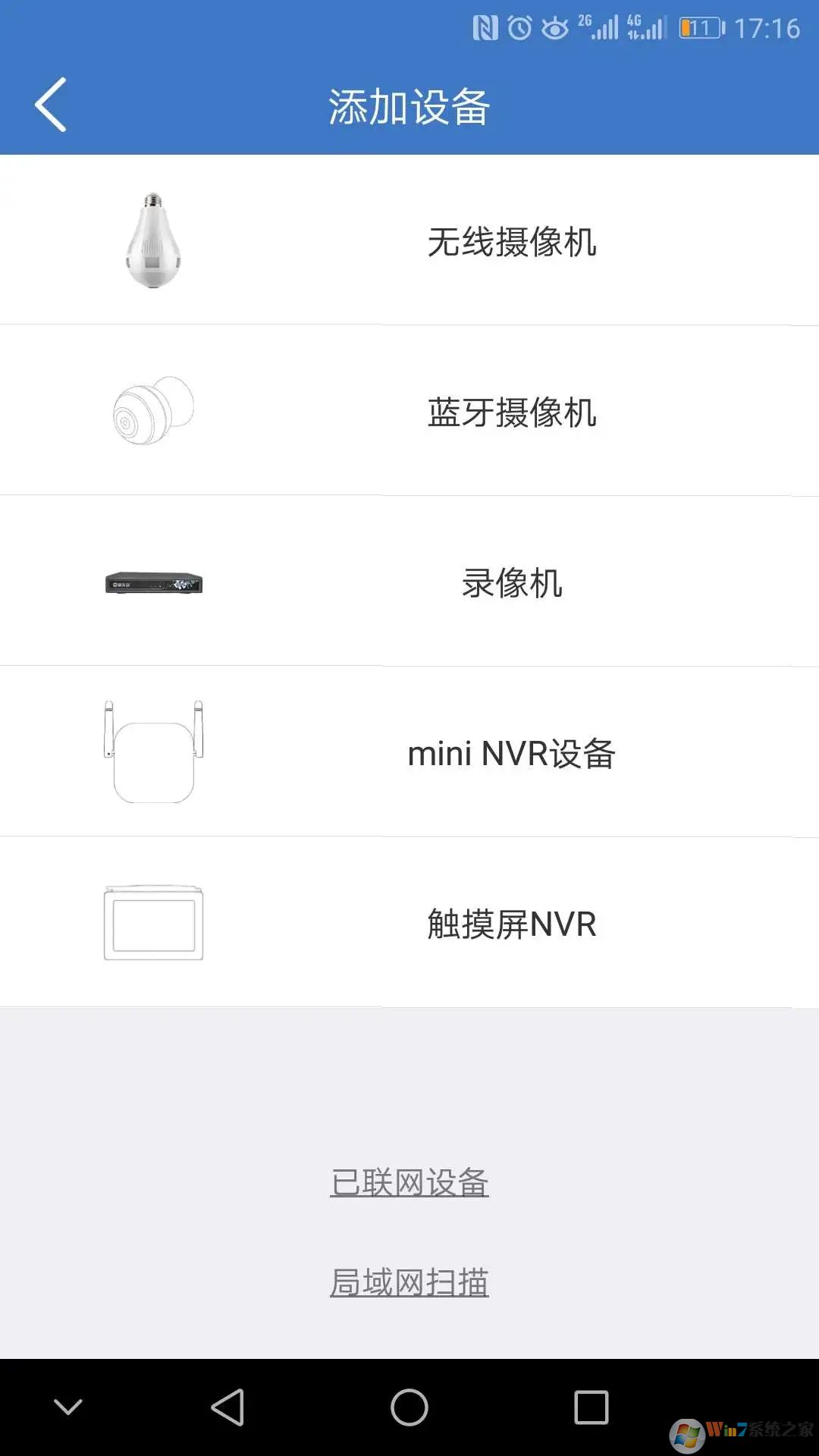The height and width of the screenshot is (1456, 819).
Task: Open 已联网设备 (connected devices)
Action: click(x=409, y=1181)
